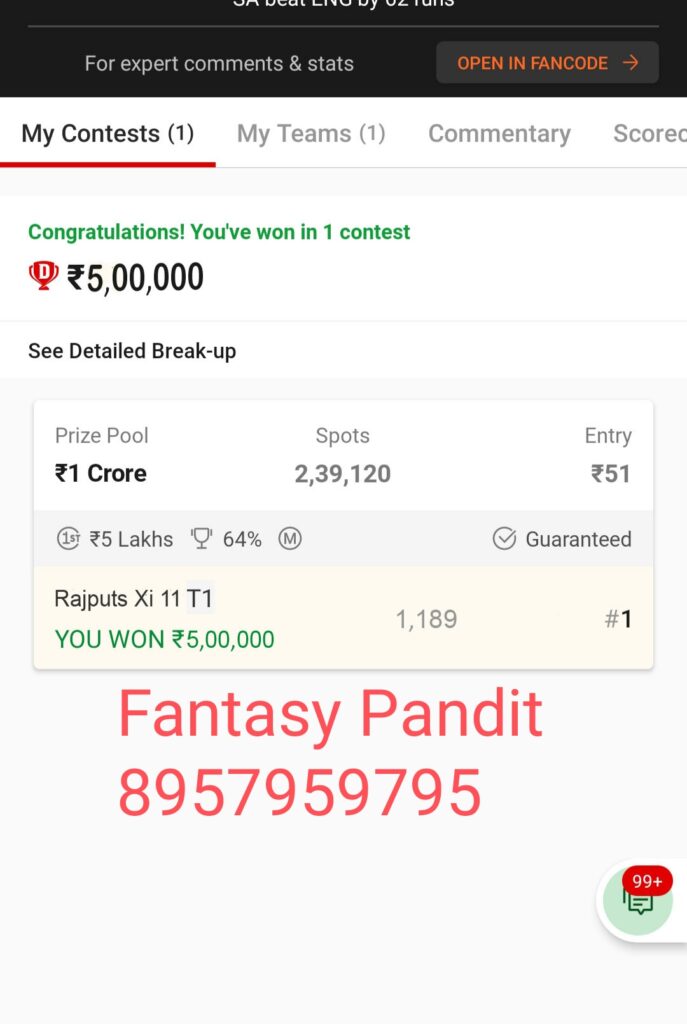Image resolution: width=687 pixels, height=1024 pixels.
Task: See Detailed Break-up of winnings
Action: [x=132, y=351]
